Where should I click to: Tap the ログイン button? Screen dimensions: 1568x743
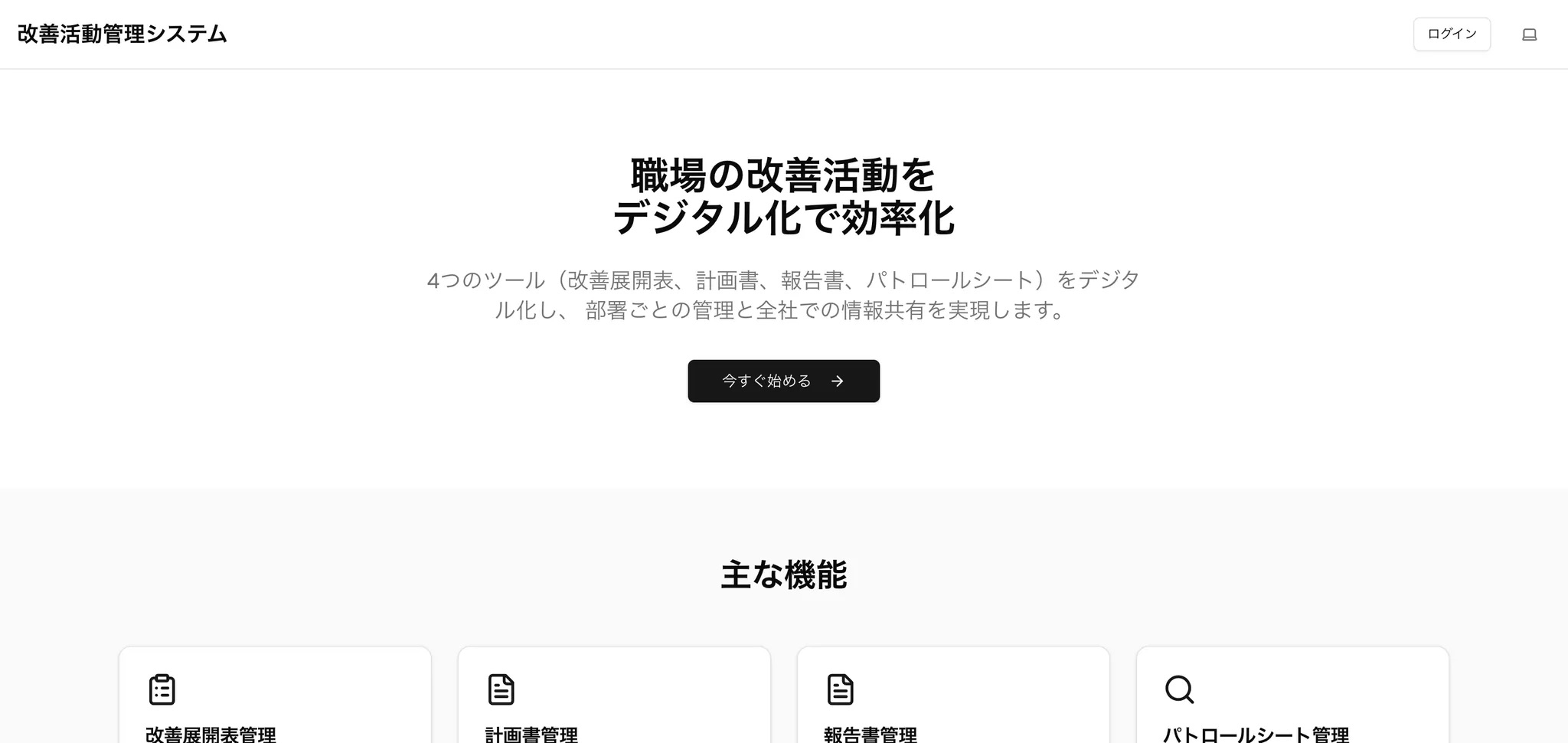point(1451,34)
